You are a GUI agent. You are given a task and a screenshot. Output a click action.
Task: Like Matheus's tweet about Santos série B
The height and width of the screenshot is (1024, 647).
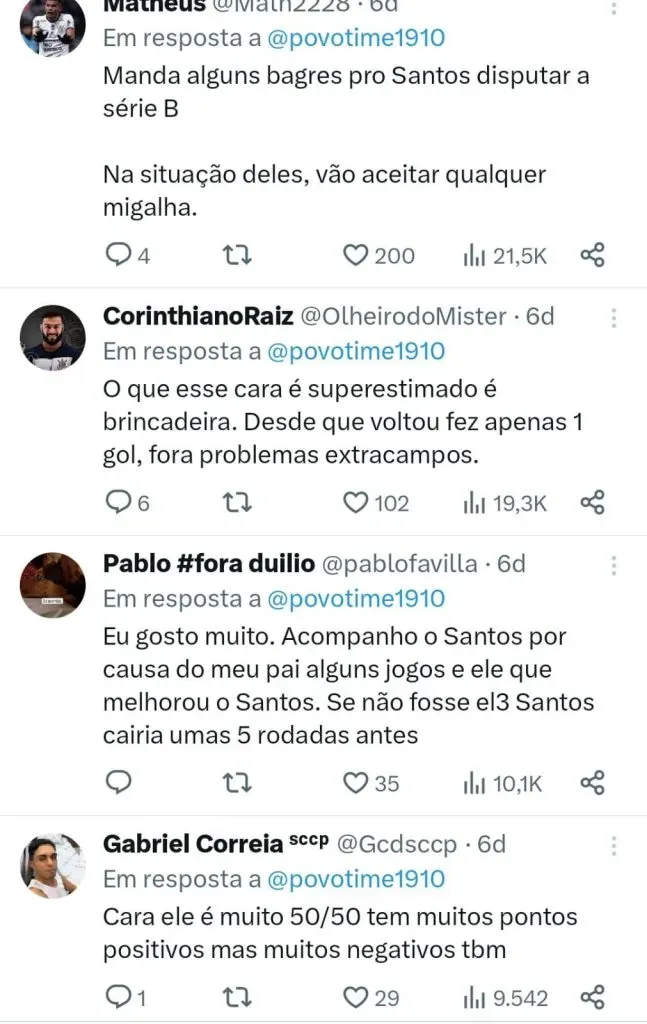[x=355, y=256]
